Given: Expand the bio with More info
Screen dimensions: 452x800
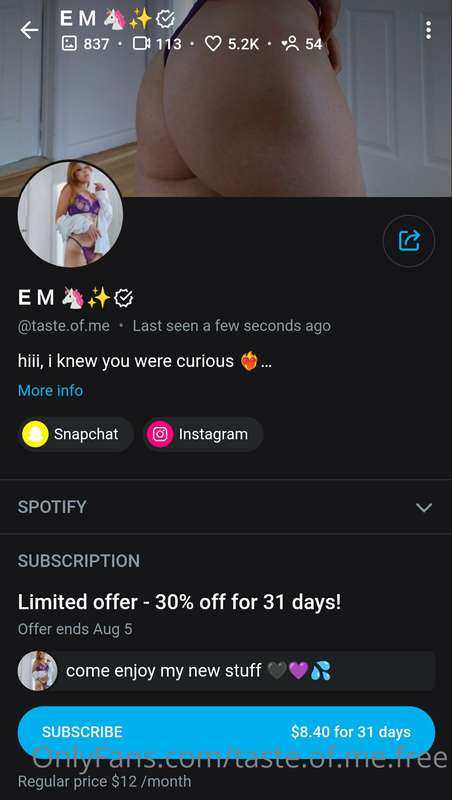Looking at the screenshot, I should click(50, 391).
